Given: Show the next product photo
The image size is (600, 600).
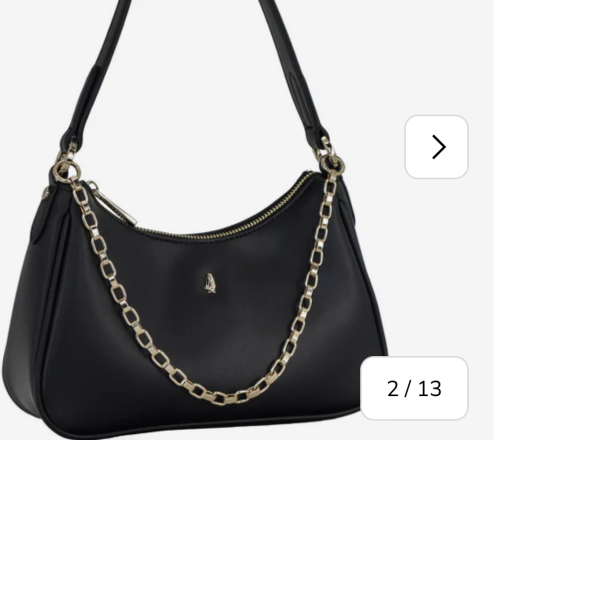Looking at the screenshot, I should pyautogui.click(x=437, y=147).
